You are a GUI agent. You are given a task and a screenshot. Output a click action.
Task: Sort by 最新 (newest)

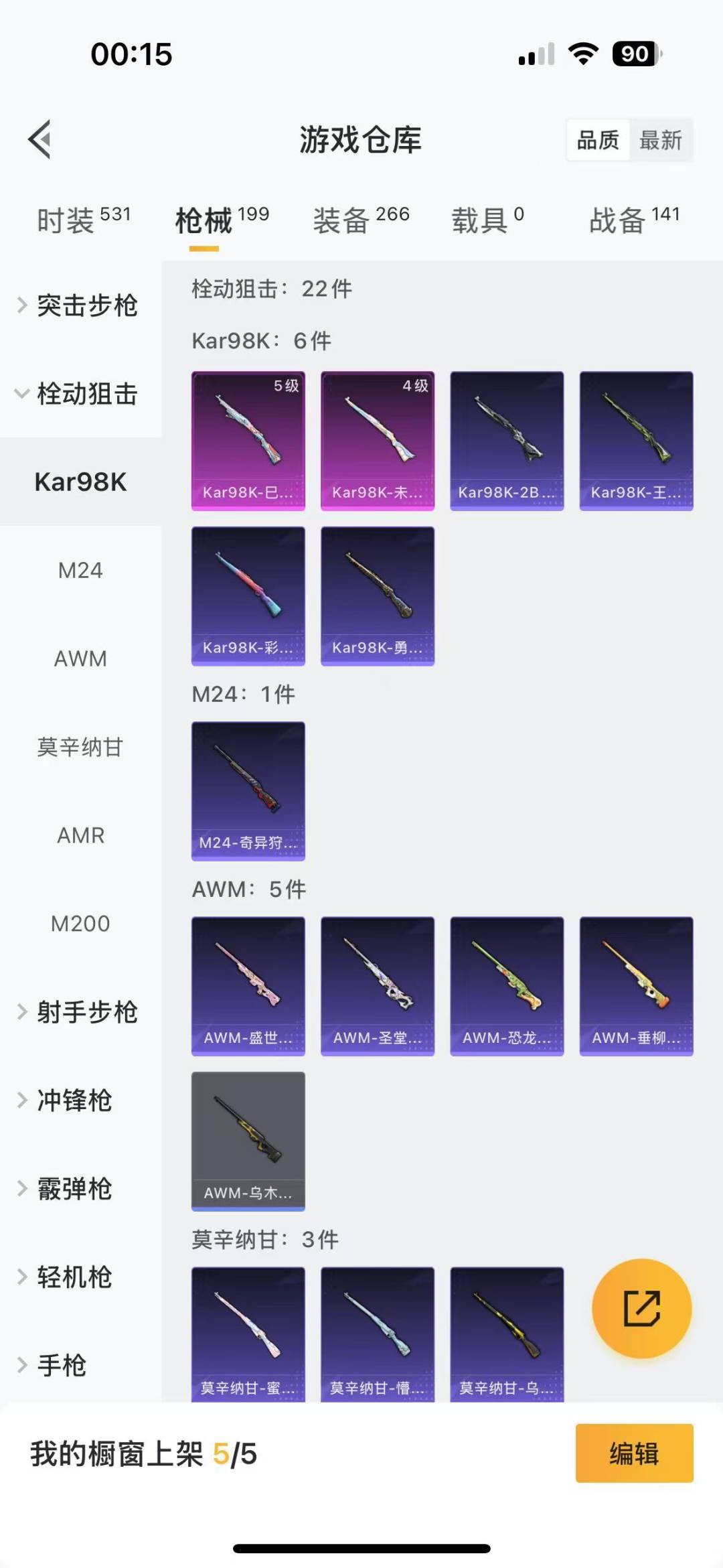coord(660,140)
